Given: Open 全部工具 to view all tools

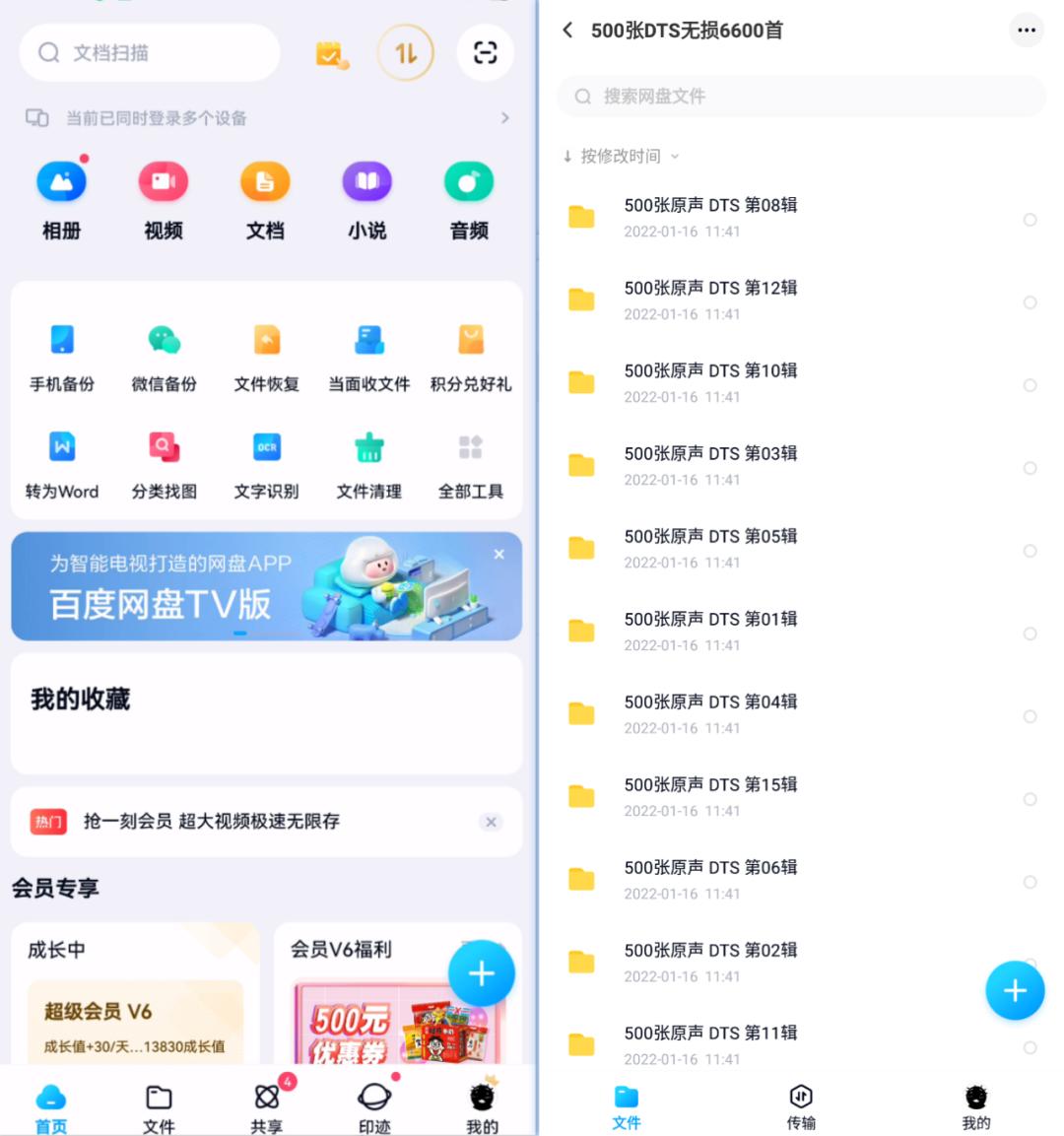Looking at the screenshot, I should pyautogui.click(x=470, y=463).
